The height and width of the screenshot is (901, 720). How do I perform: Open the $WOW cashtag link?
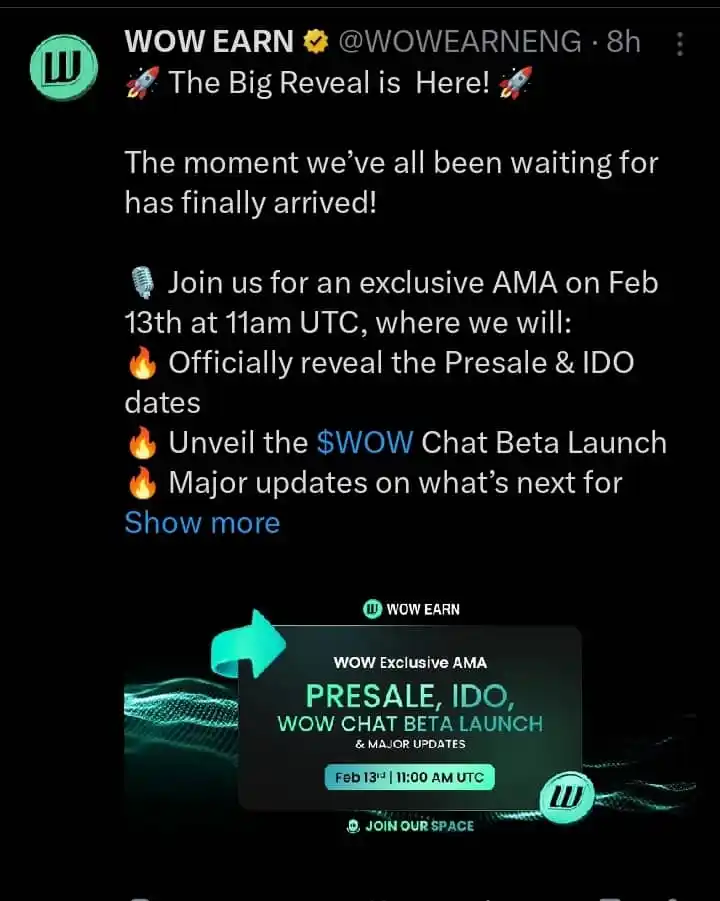[364, 442]
